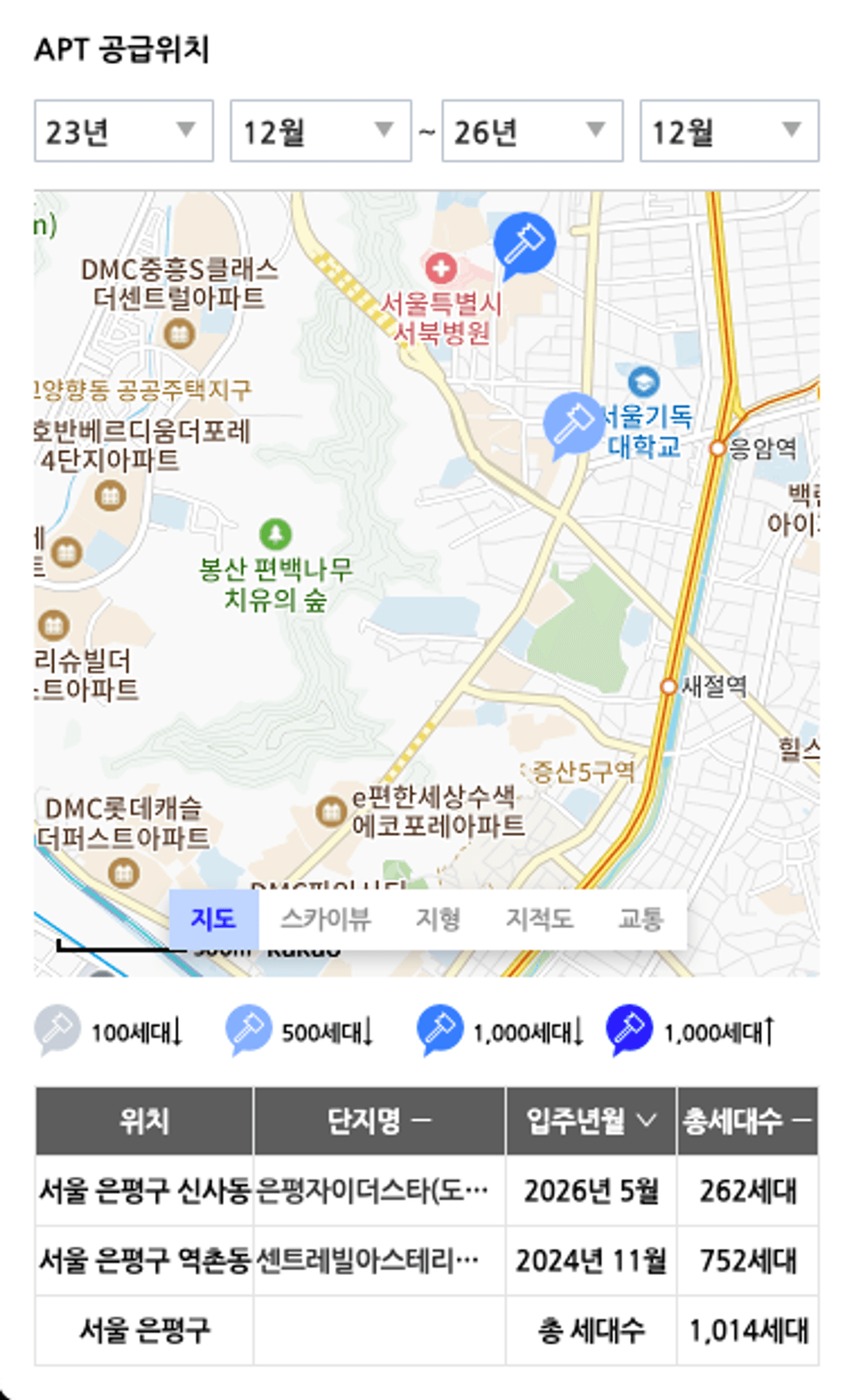This screenshot has height=1400, width=867.
Task: Sort the table by 총세대수 column
Action: (748, 1121)
